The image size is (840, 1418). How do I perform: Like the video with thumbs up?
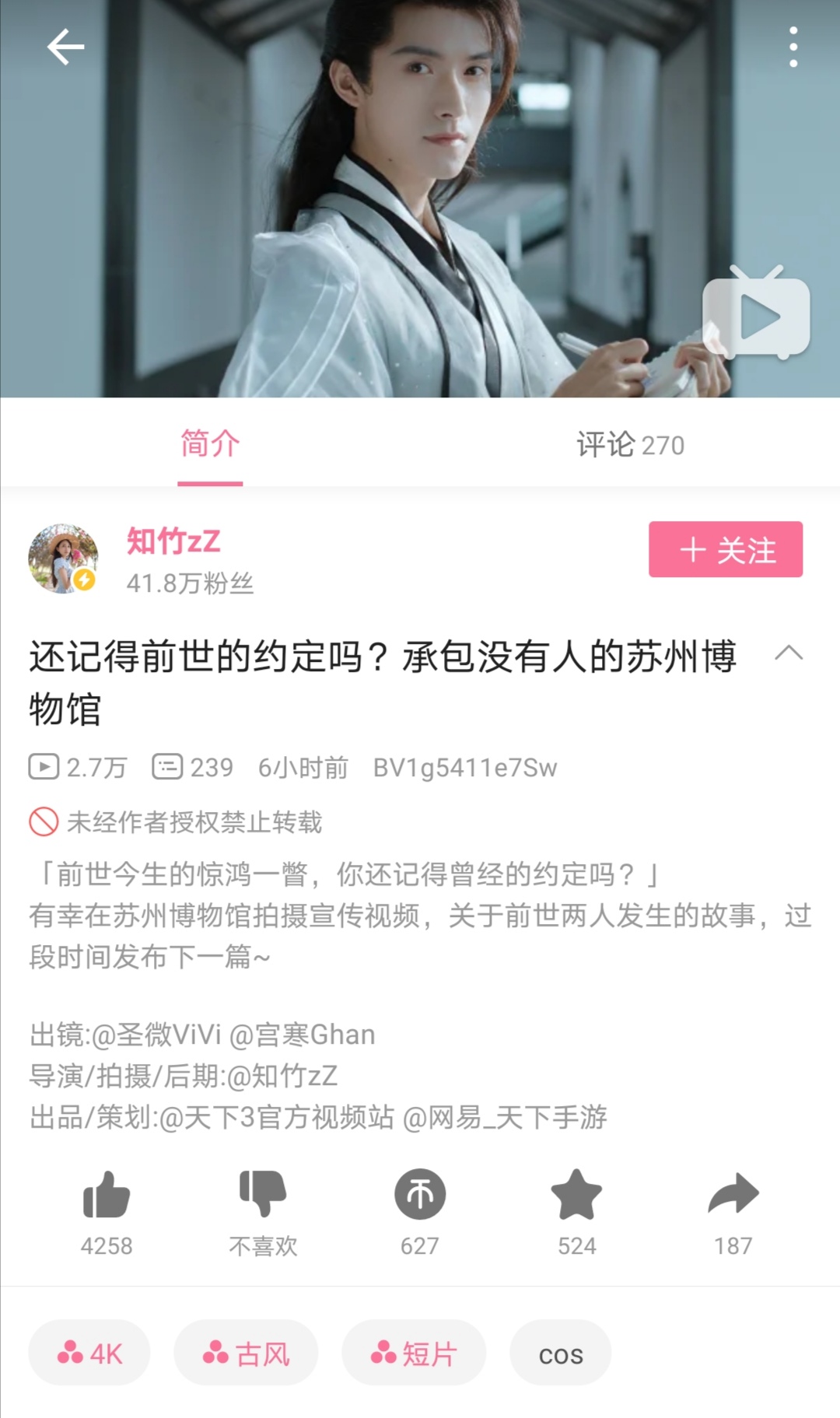point(107,1196)
